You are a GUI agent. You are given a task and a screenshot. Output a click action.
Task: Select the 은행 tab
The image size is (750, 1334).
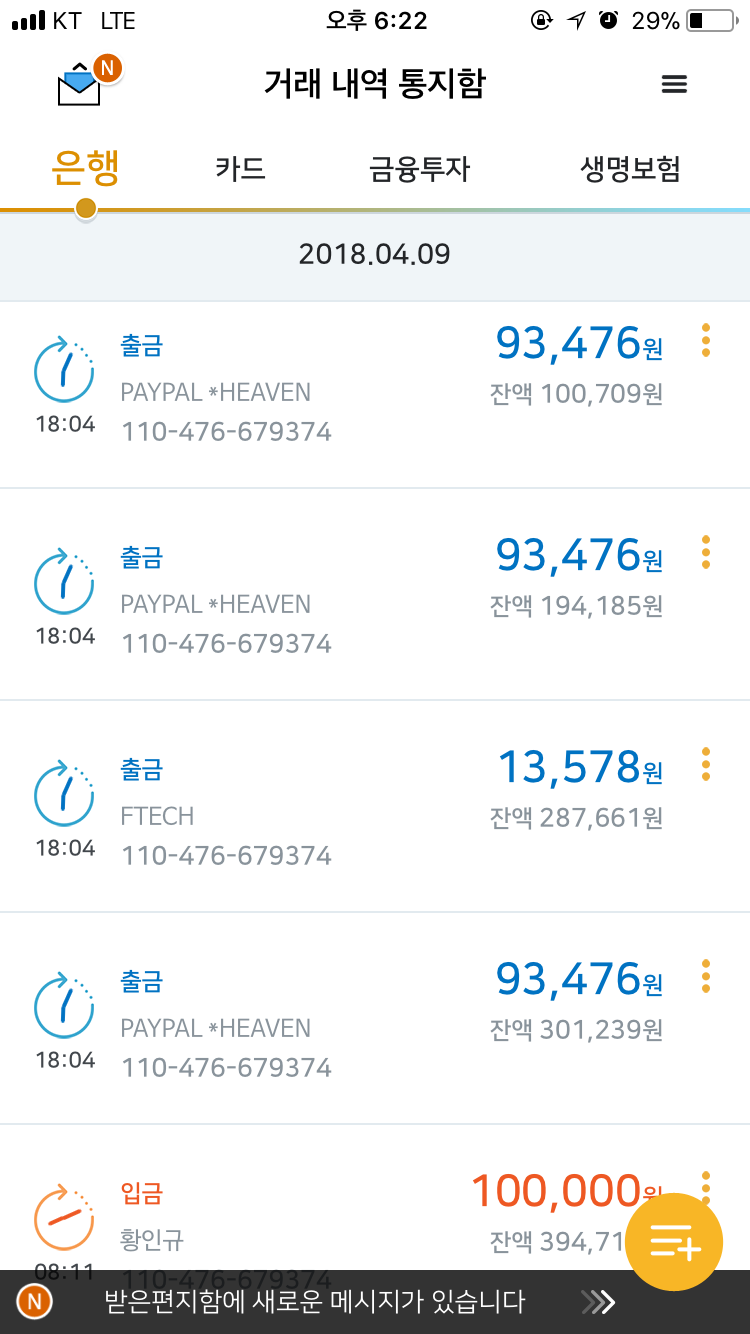pyautogui.click(x=86, y=169)
